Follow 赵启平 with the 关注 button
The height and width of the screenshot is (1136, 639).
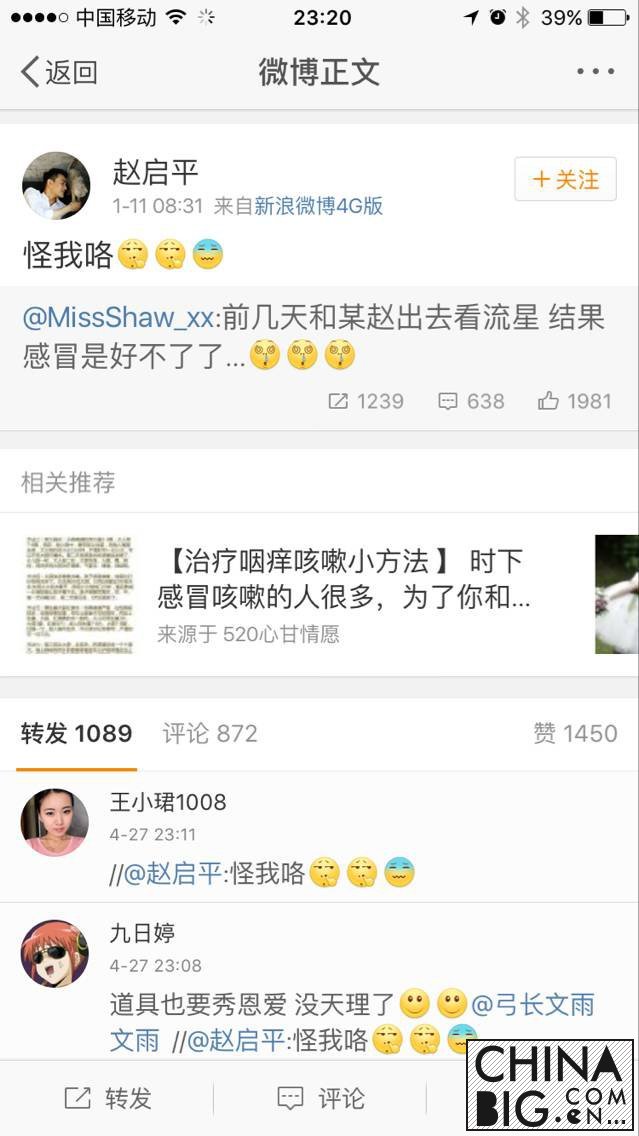point(565,180)
